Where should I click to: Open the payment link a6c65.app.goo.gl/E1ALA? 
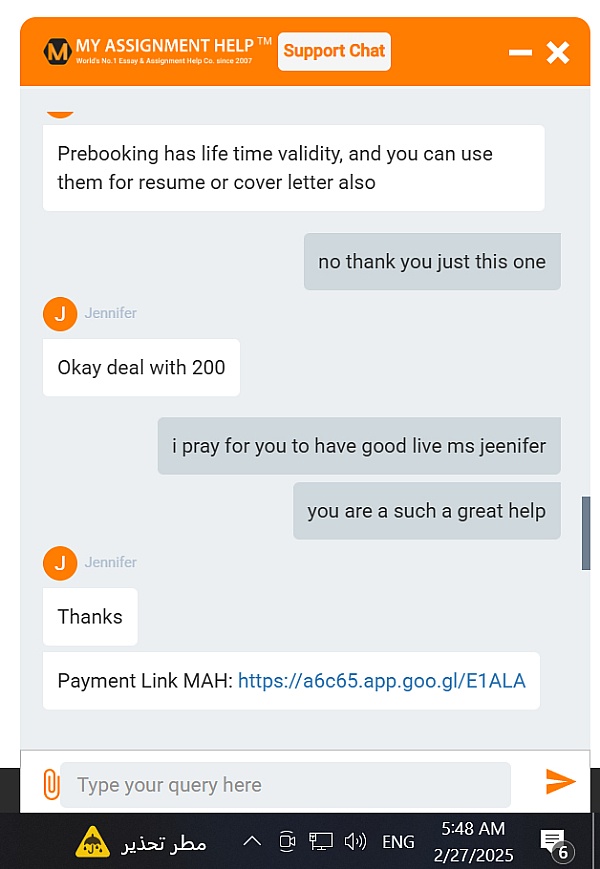point(381,681)
